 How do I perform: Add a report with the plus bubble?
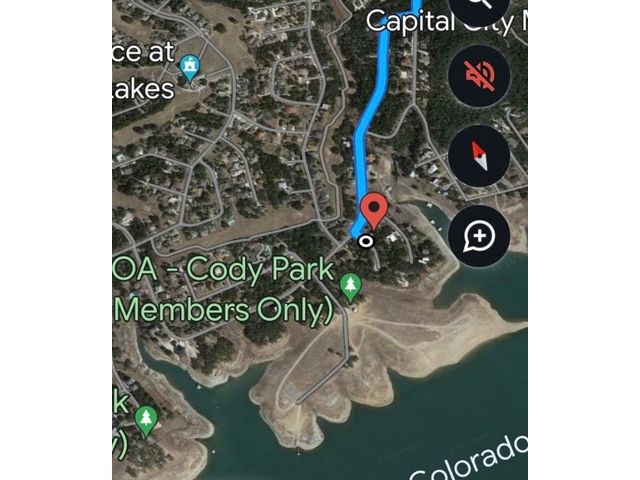click(479, 236)
